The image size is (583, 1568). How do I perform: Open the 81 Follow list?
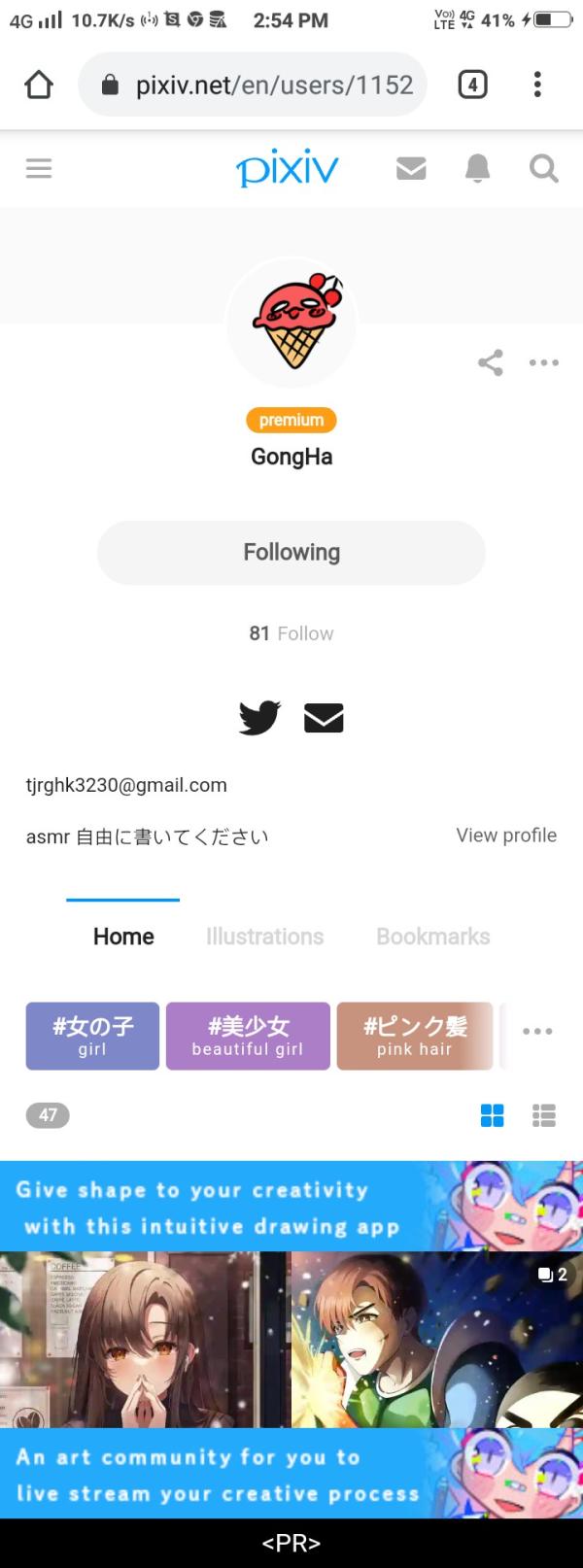pyautogui.click(x=291, y=633)
